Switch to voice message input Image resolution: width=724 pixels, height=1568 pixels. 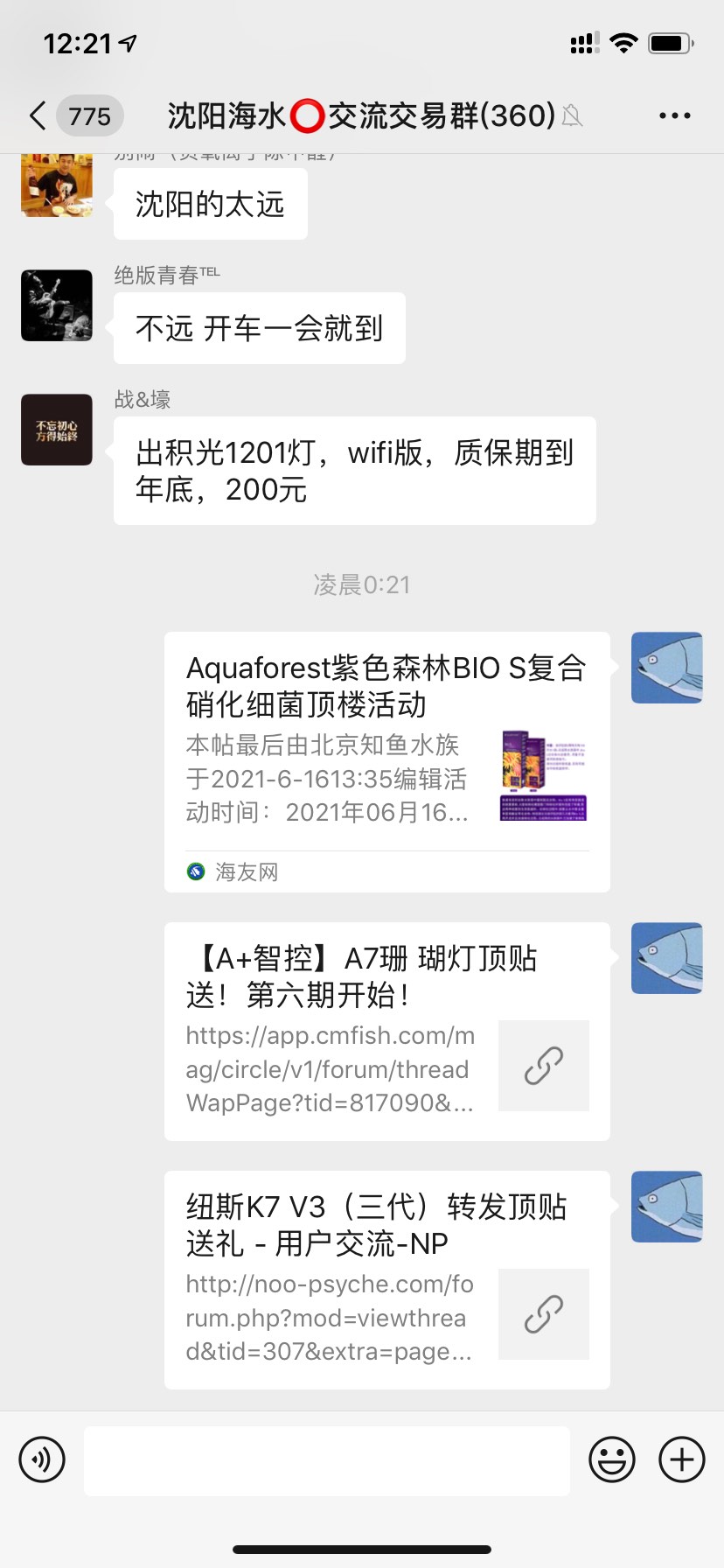coord(42,1459)
